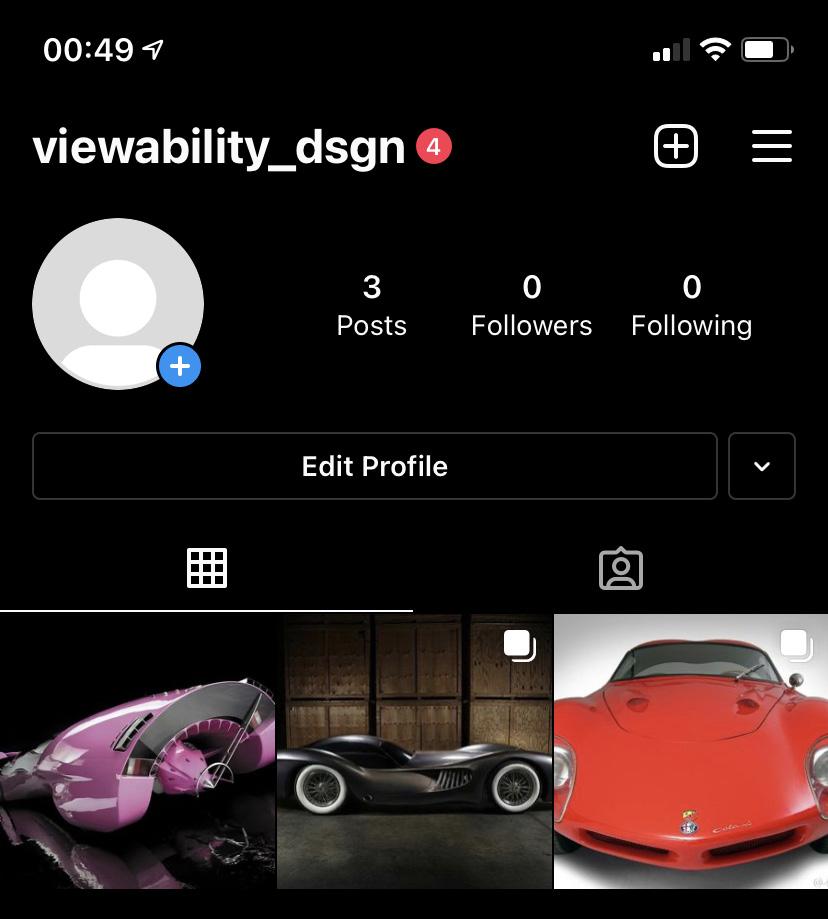Open the black car post
Viewport: 828px width, 919px height.
(414, 752)
